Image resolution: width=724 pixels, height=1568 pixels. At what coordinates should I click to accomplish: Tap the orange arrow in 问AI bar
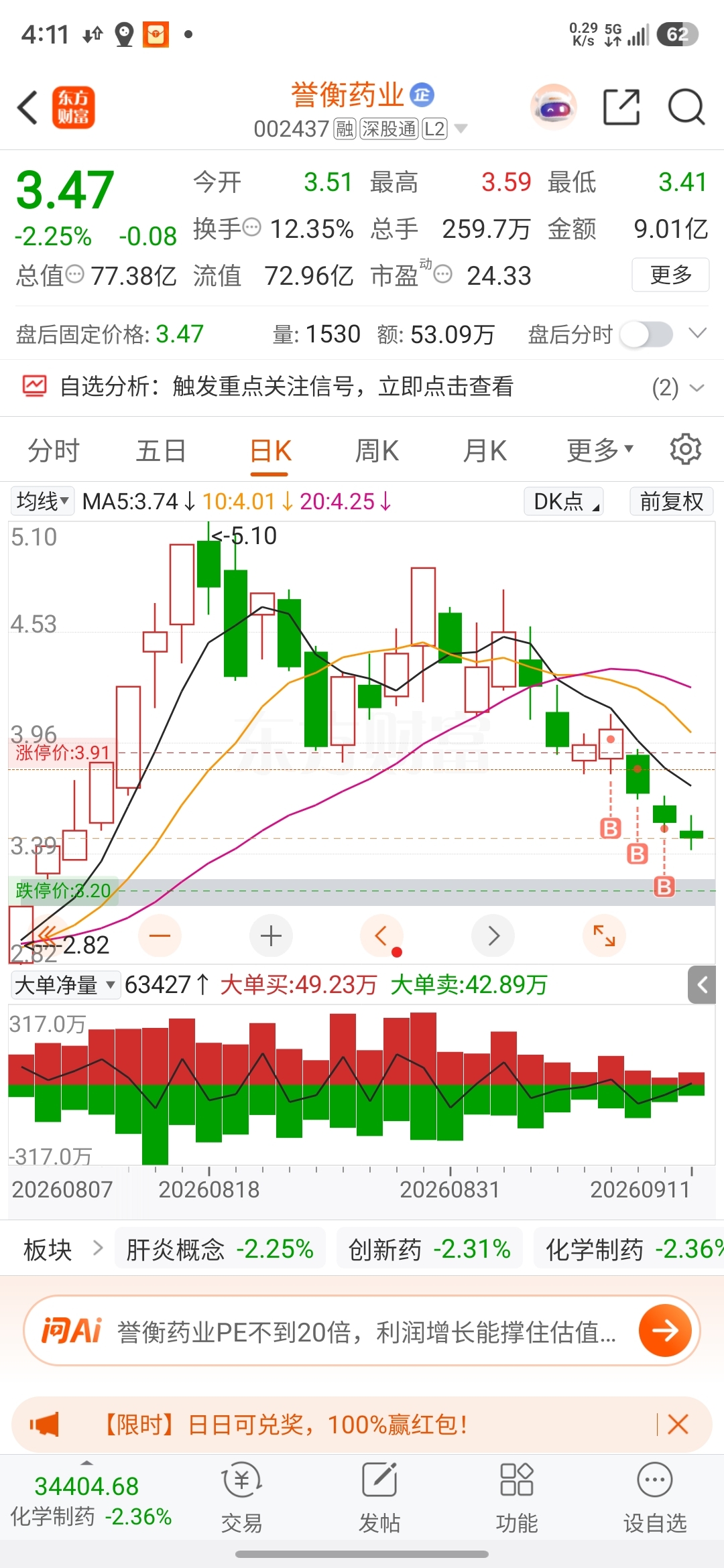tap(665, 1331)
